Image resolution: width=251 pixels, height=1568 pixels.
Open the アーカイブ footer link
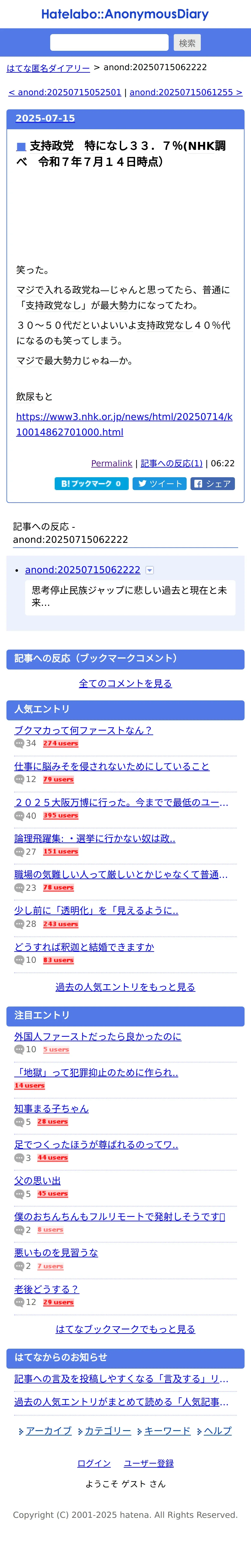point(49,1430)
